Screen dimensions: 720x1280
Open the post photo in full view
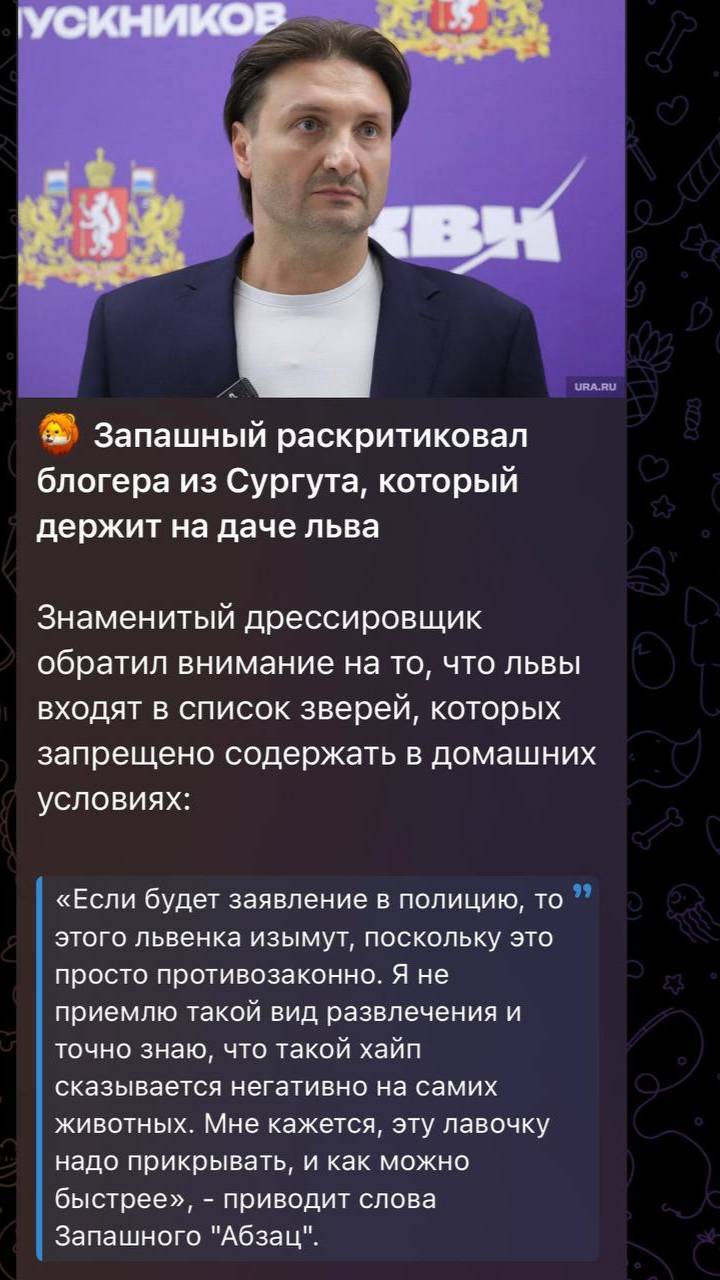(320, 200)
